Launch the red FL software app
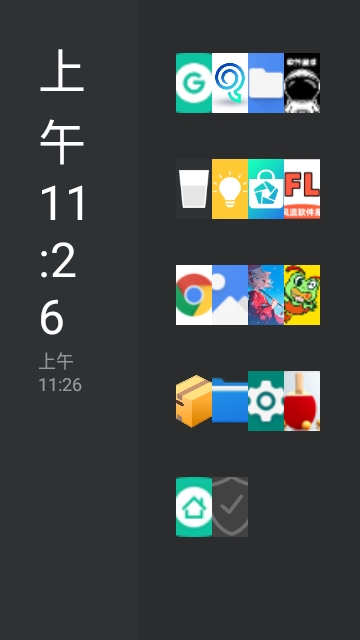The height and width of the screenshot is (640, 360). [x=302, y=189]
